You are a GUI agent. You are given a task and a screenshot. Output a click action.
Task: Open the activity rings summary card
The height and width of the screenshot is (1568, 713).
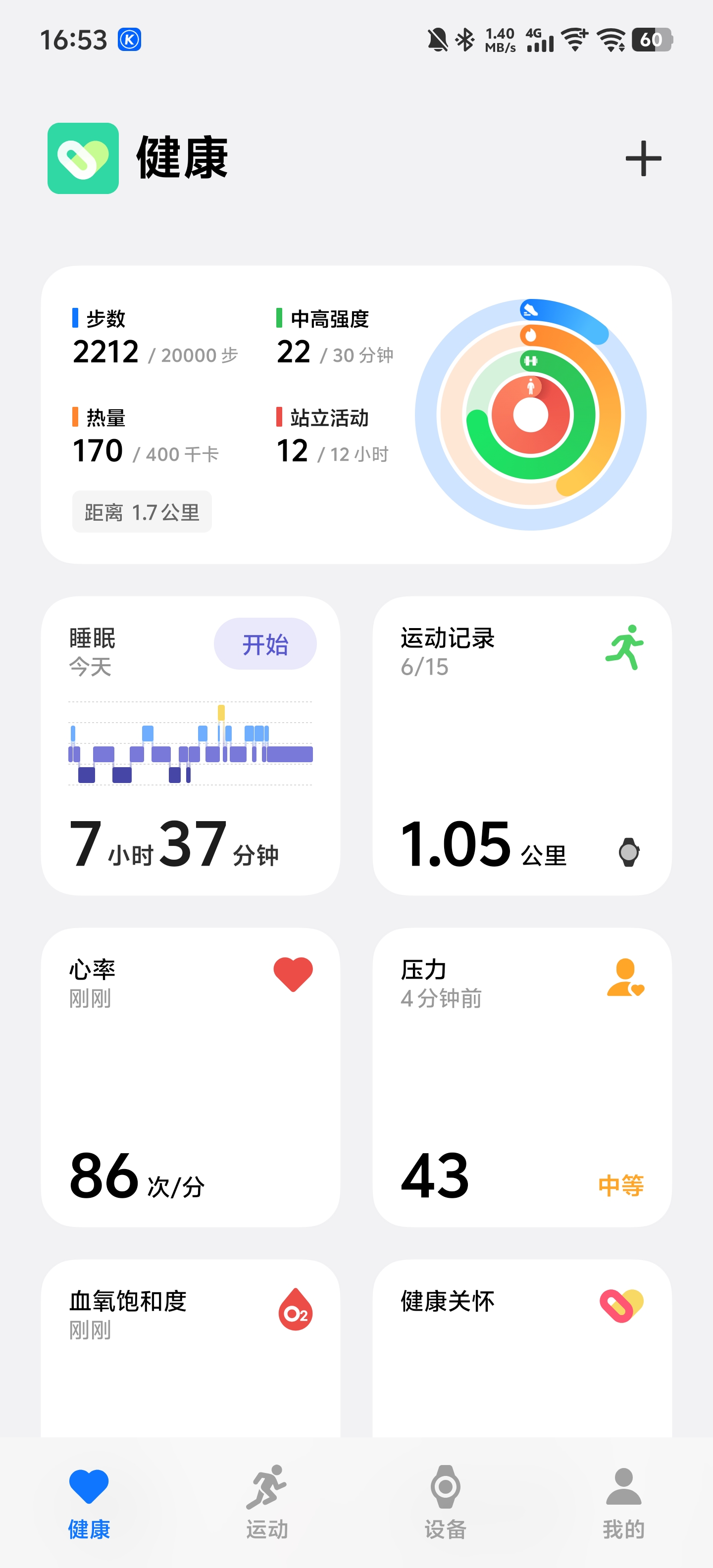pos(356,415)
